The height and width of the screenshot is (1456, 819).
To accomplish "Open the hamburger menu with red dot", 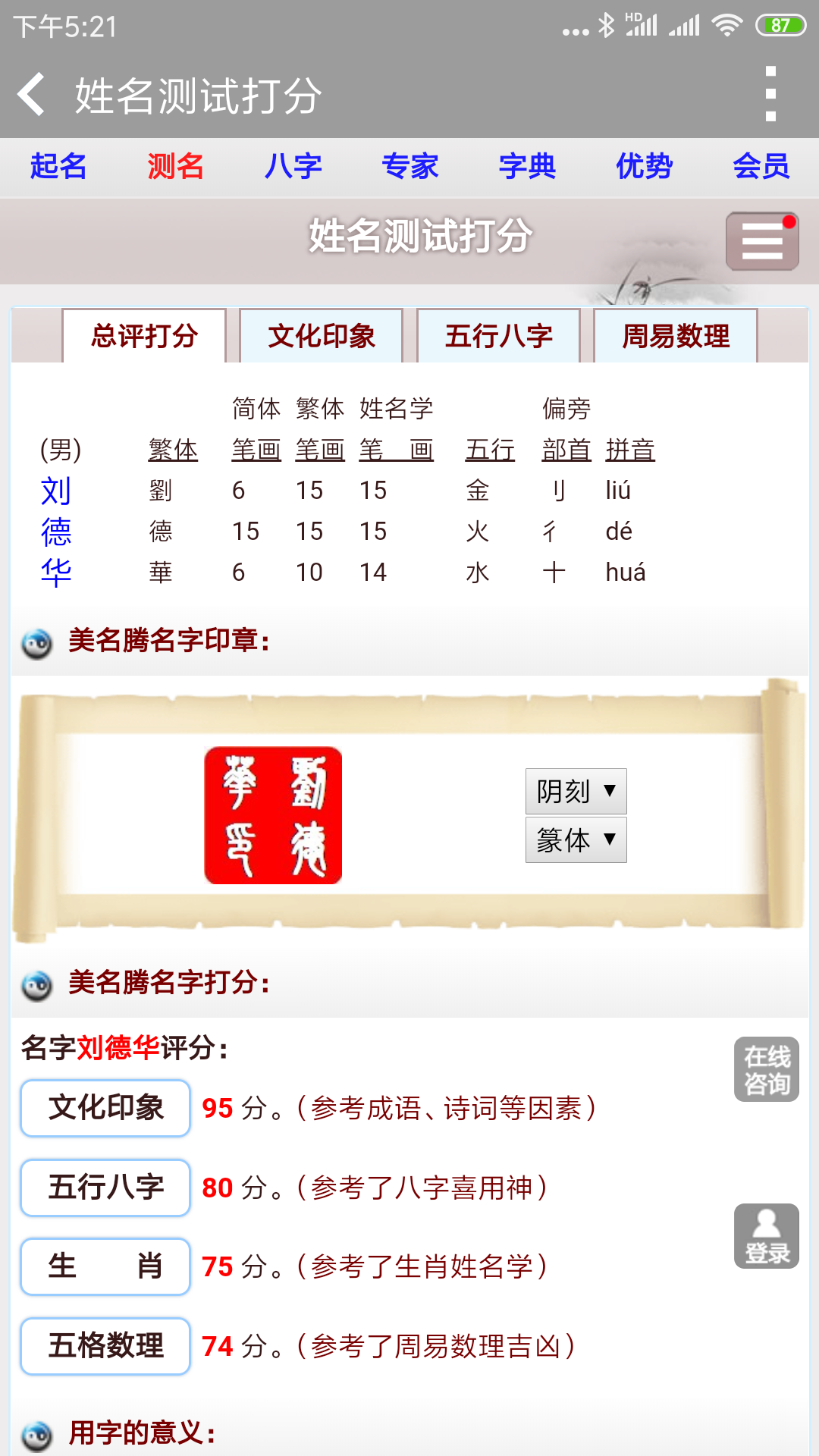I will click(x=761, y=242).
